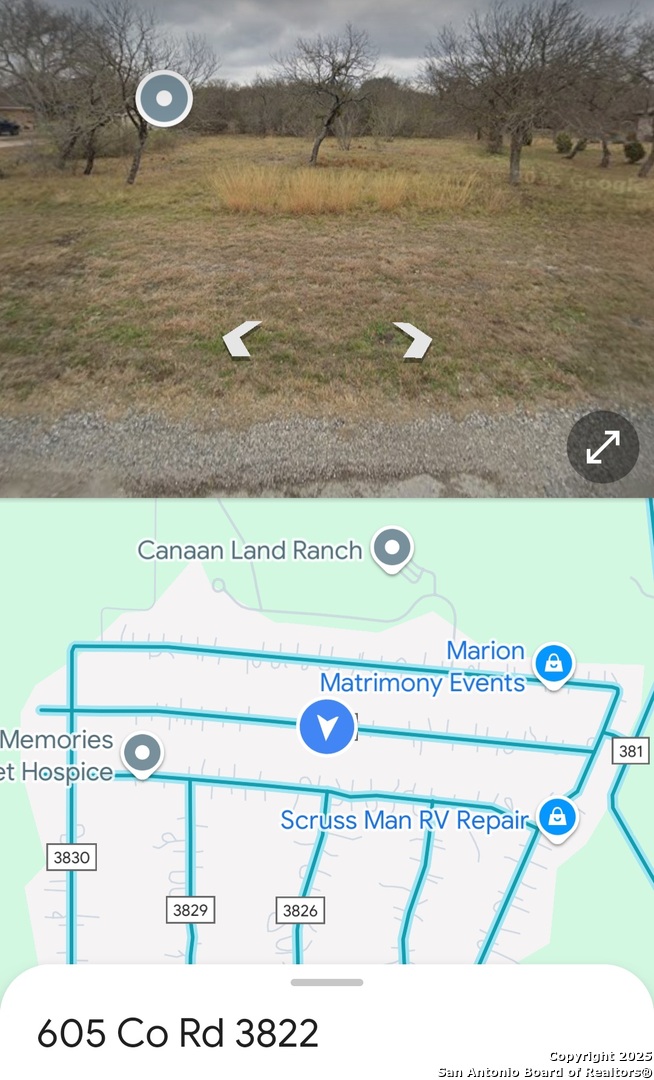Tap the blue Street View position marker
Image resolution: width=654 pixels, height=1080 pixels.
[327, 727]
